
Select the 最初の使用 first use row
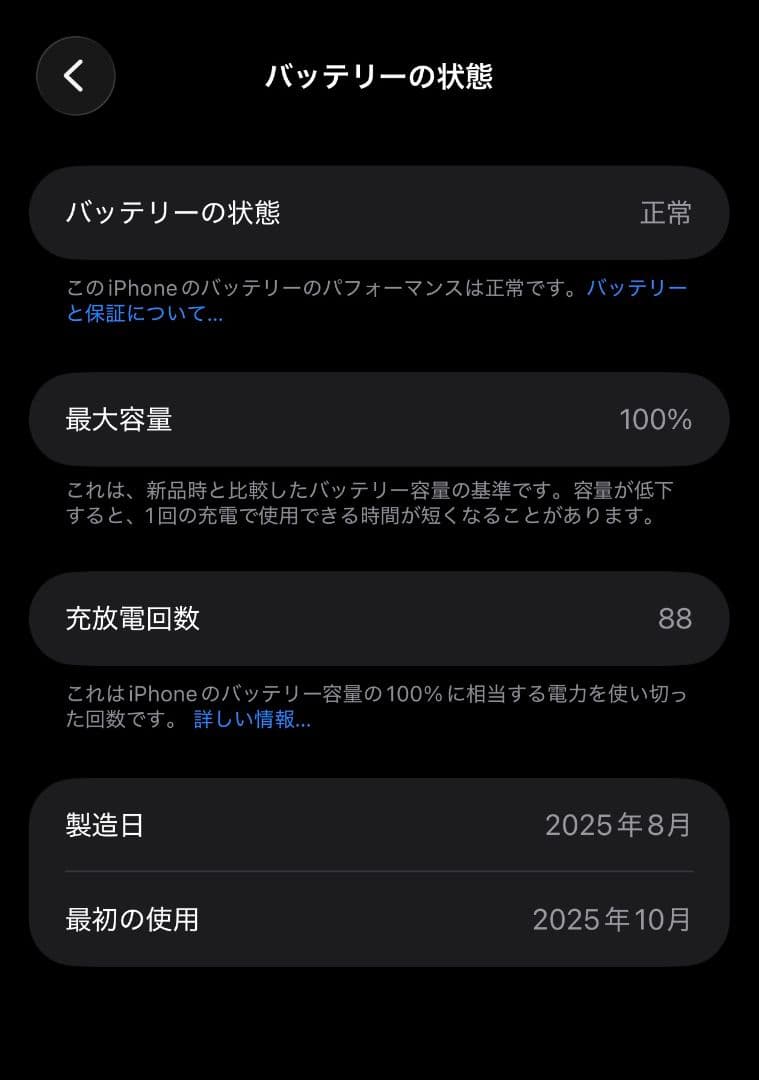(x=379, y=919)
